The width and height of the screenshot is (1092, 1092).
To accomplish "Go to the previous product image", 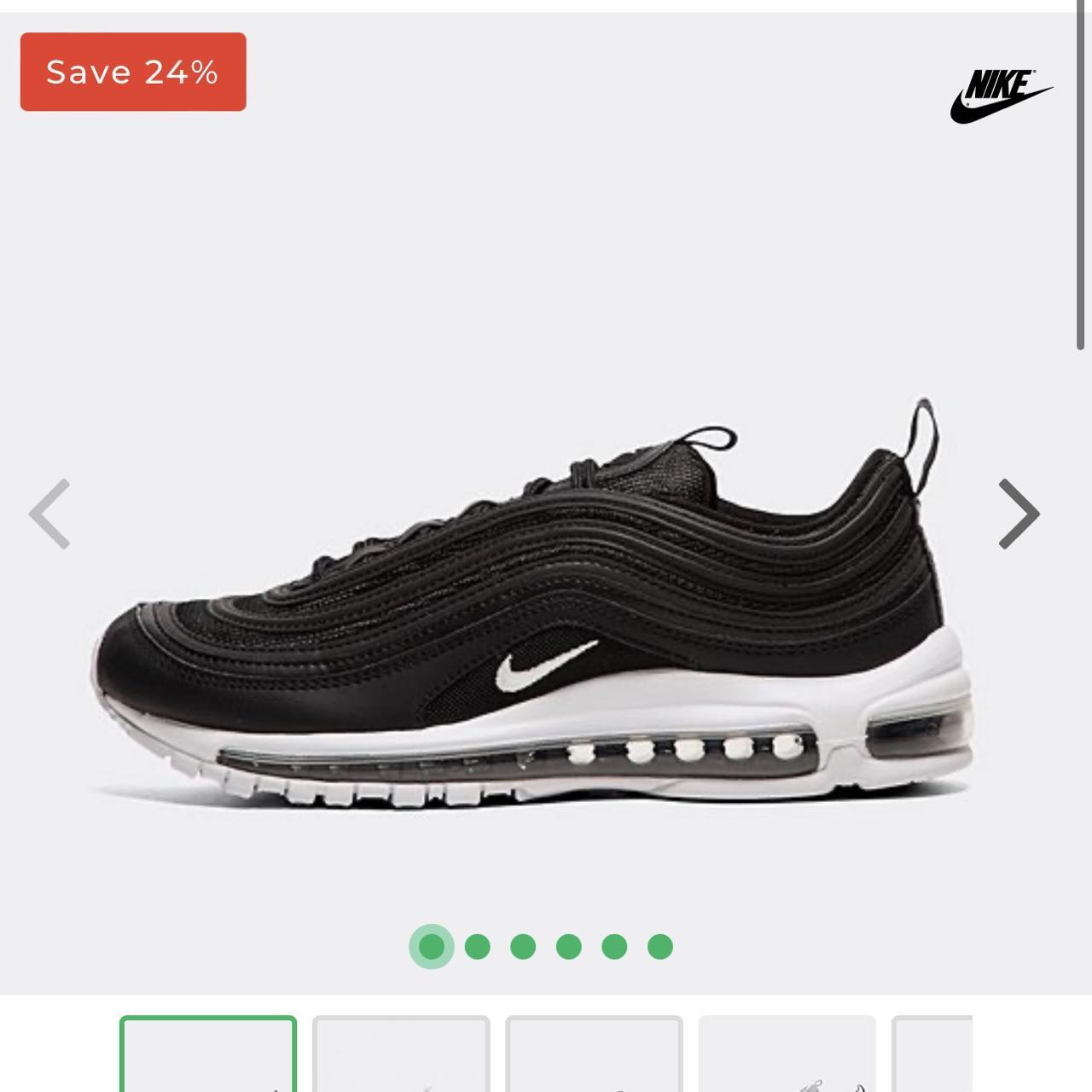I will (49, 514).
